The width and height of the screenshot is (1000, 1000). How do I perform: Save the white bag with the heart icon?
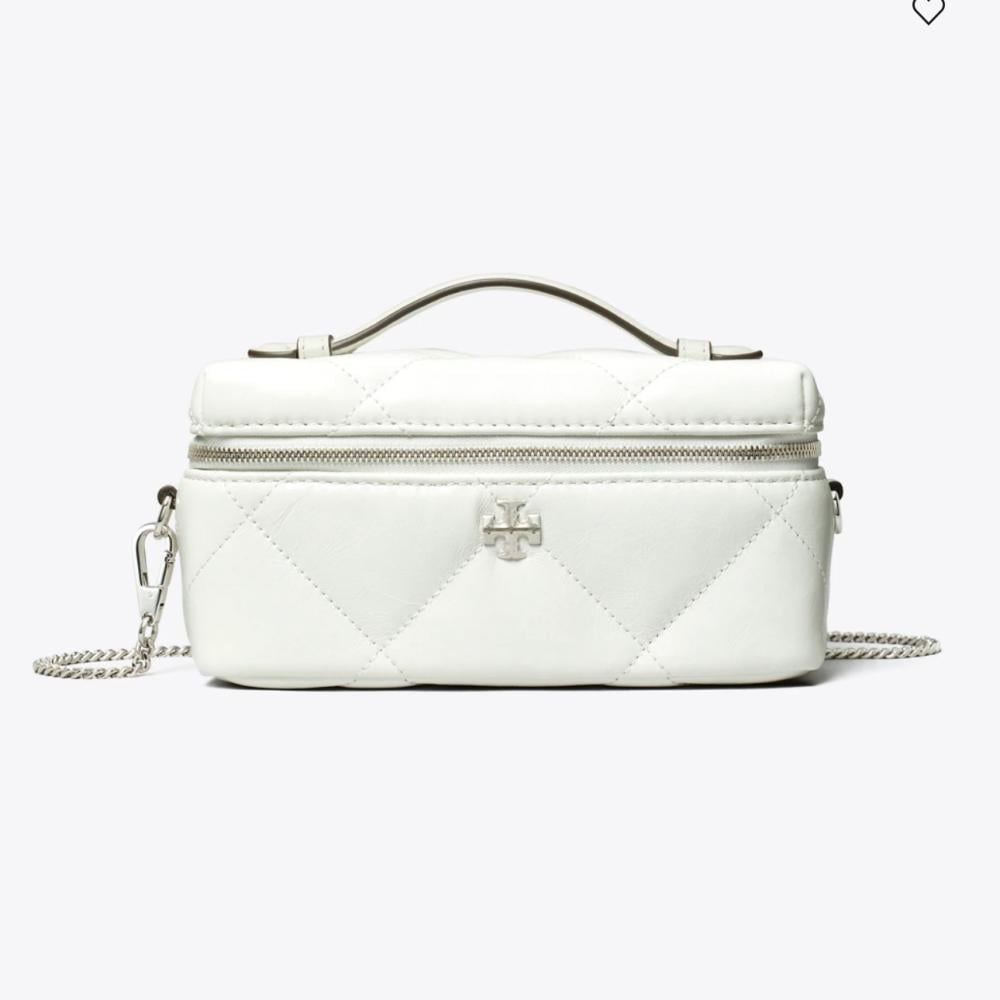[x=928, y=10]
